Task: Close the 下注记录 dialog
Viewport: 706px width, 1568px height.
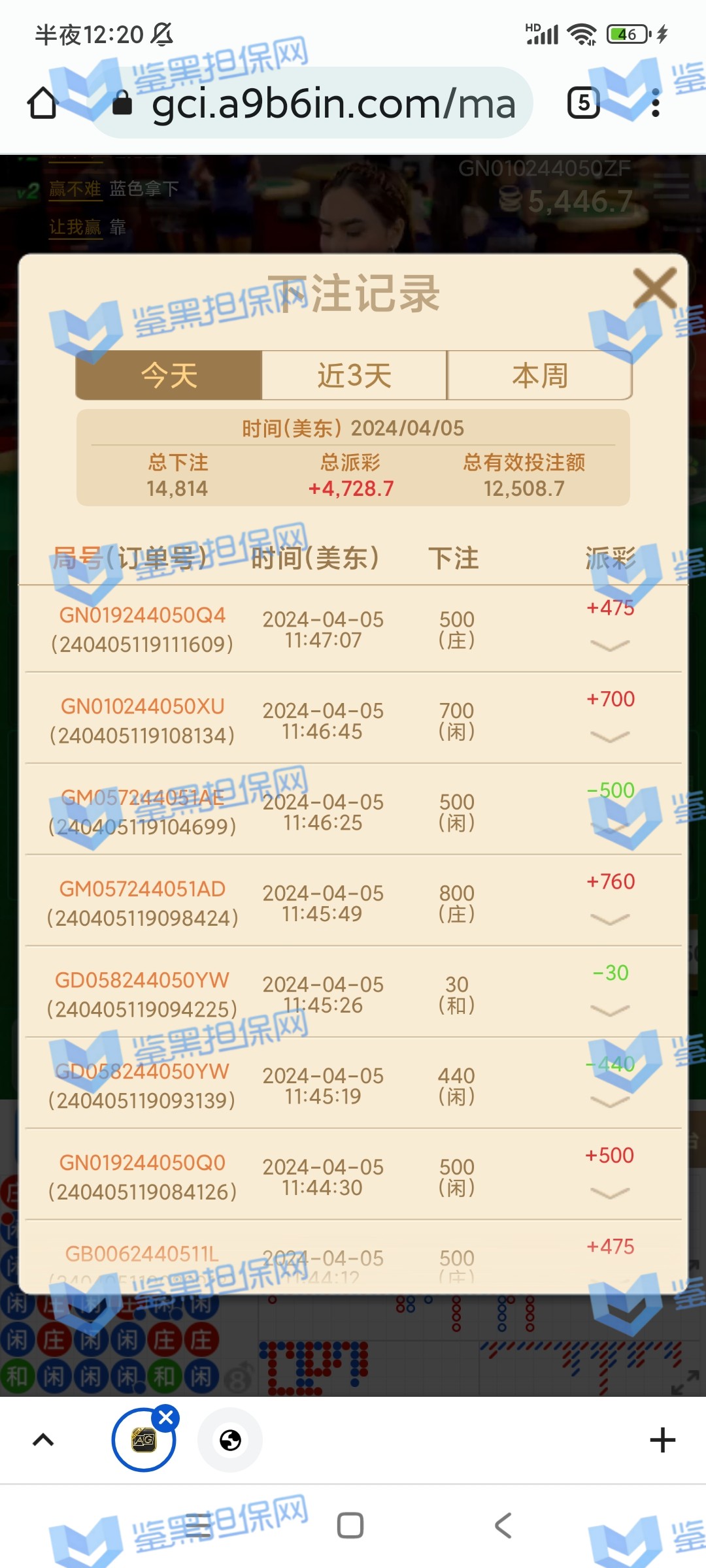Action: 654,288
